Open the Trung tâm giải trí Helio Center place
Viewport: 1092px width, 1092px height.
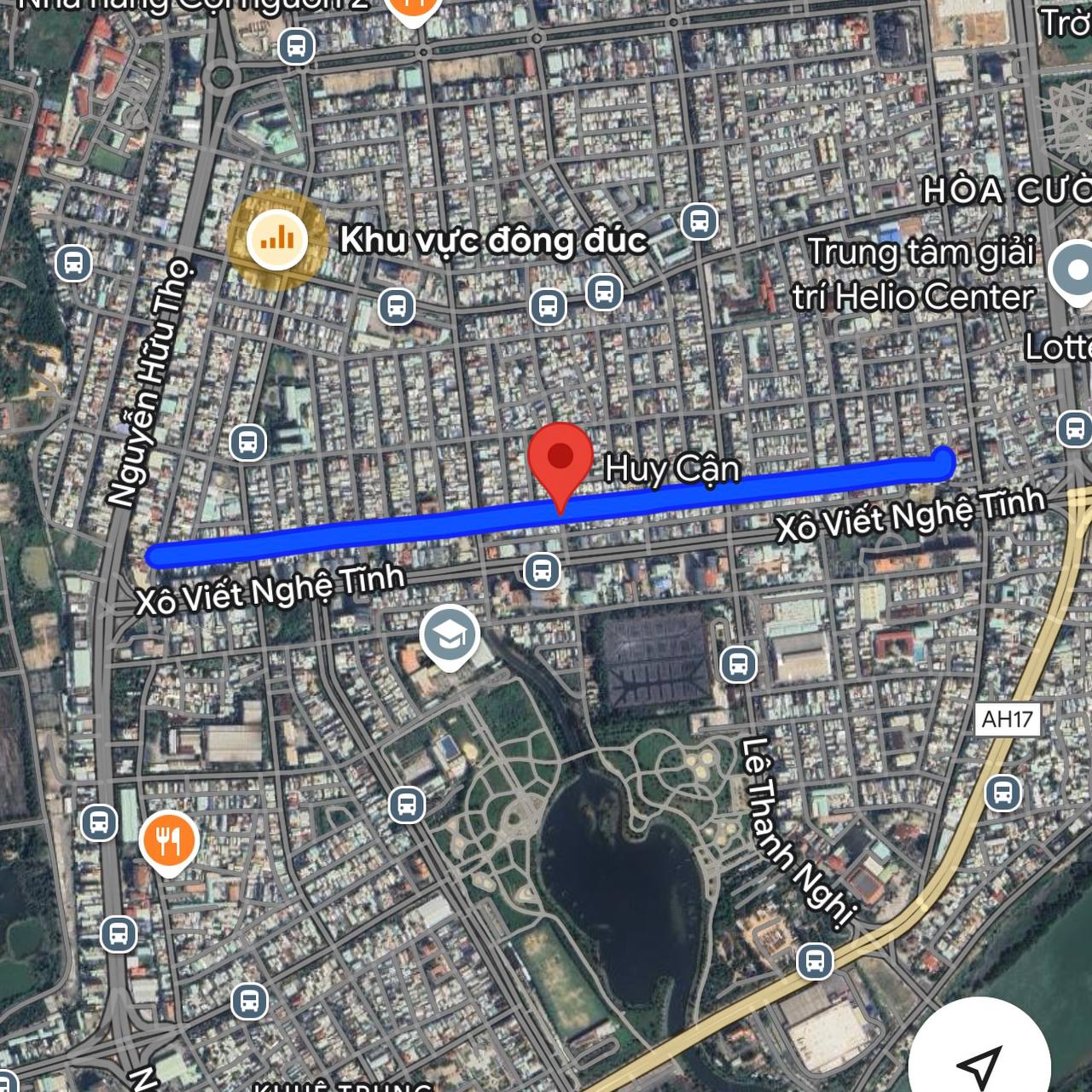(x=1074, y=273)
